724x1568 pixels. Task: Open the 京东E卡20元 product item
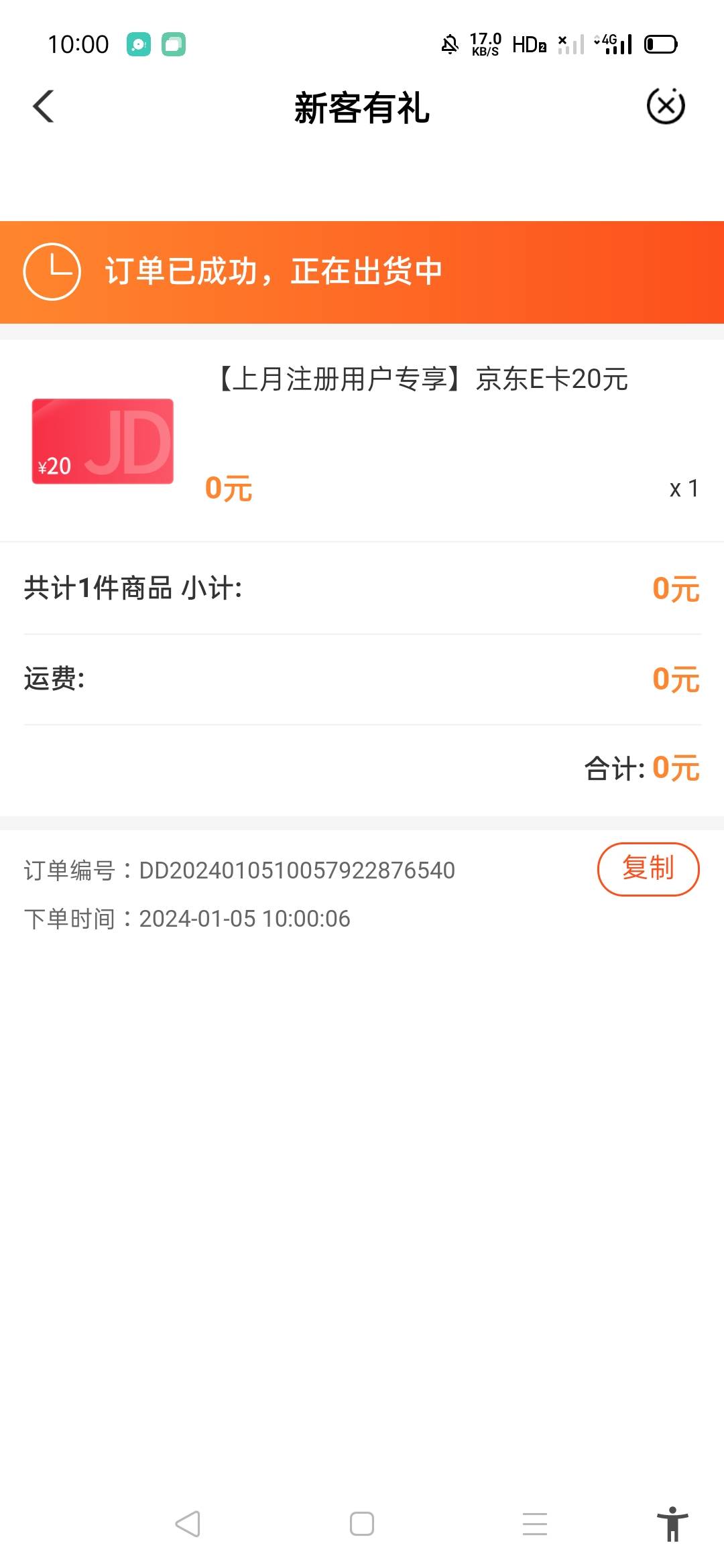tap(362, 440)
